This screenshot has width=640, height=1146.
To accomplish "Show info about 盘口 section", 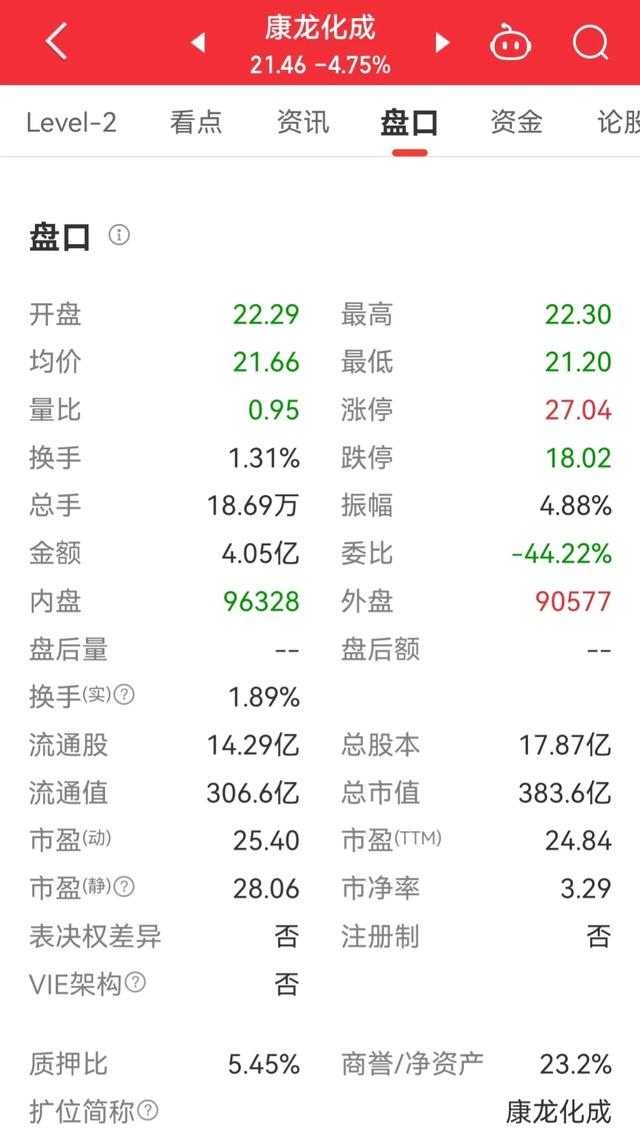I will click(x=120, y=236).
